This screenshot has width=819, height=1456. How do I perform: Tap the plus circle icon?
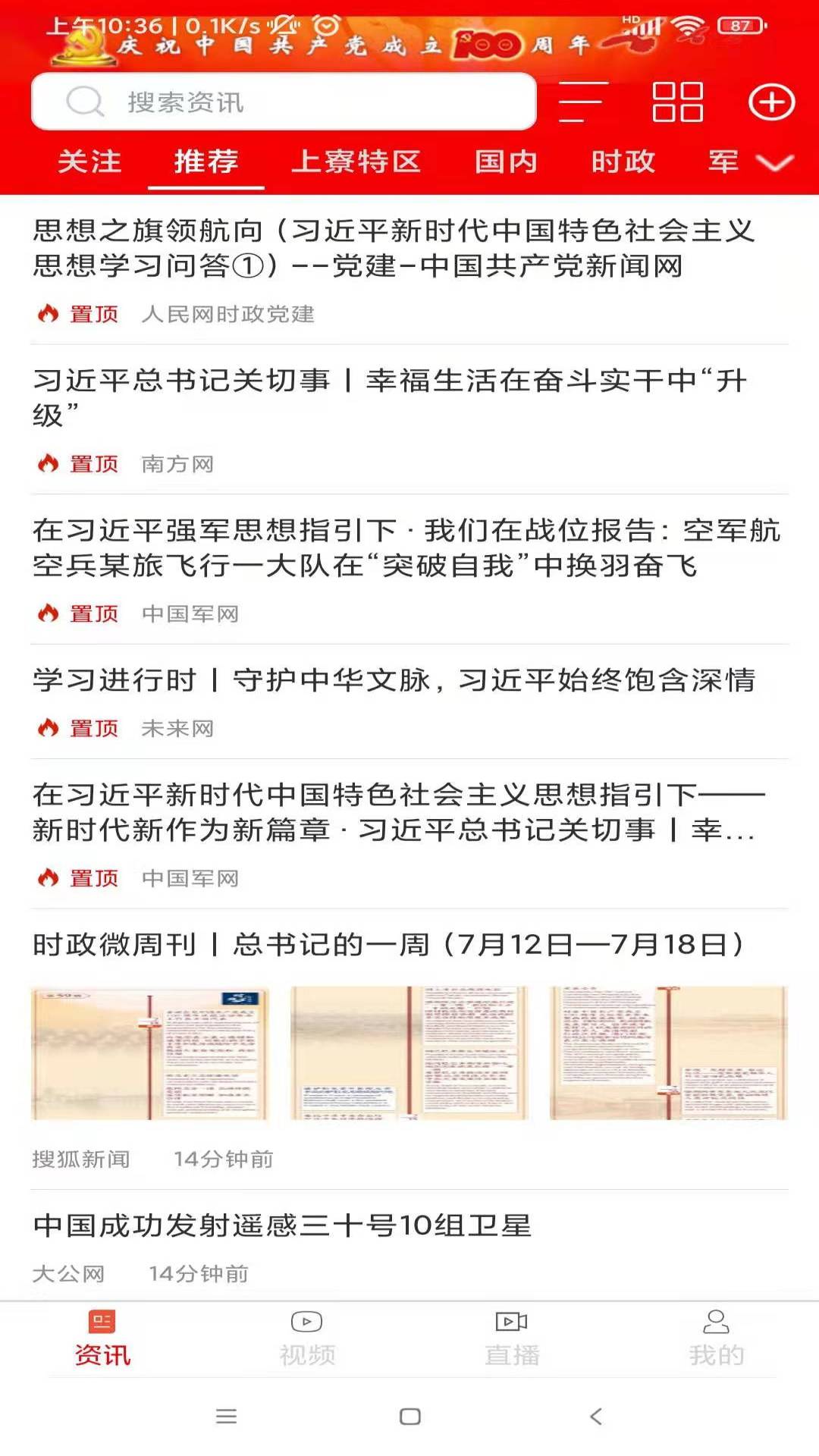[771, 102]
